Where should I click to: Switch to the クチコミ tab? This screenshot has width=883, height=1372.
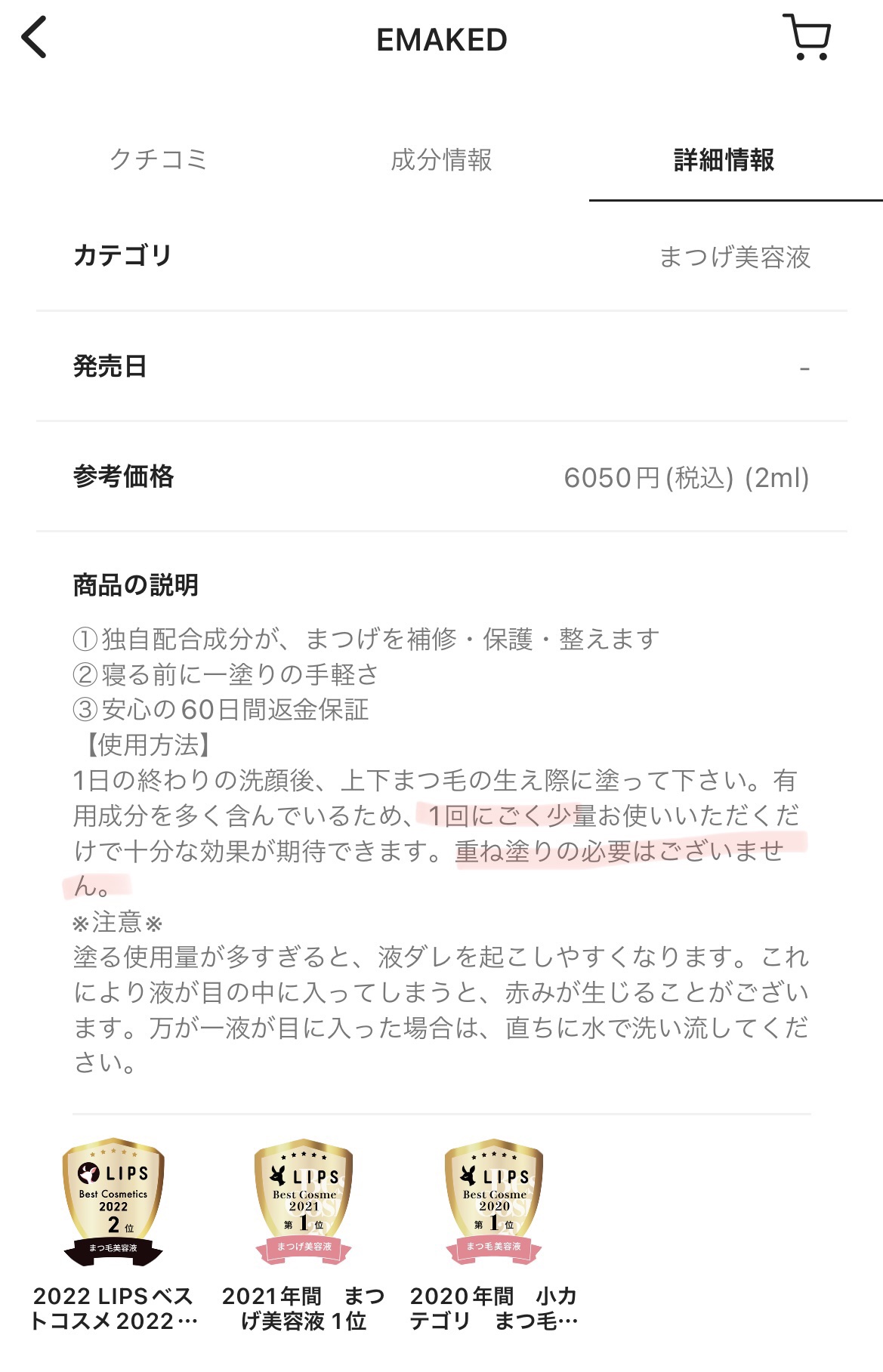pyautogui.click(x=158, y=160)
